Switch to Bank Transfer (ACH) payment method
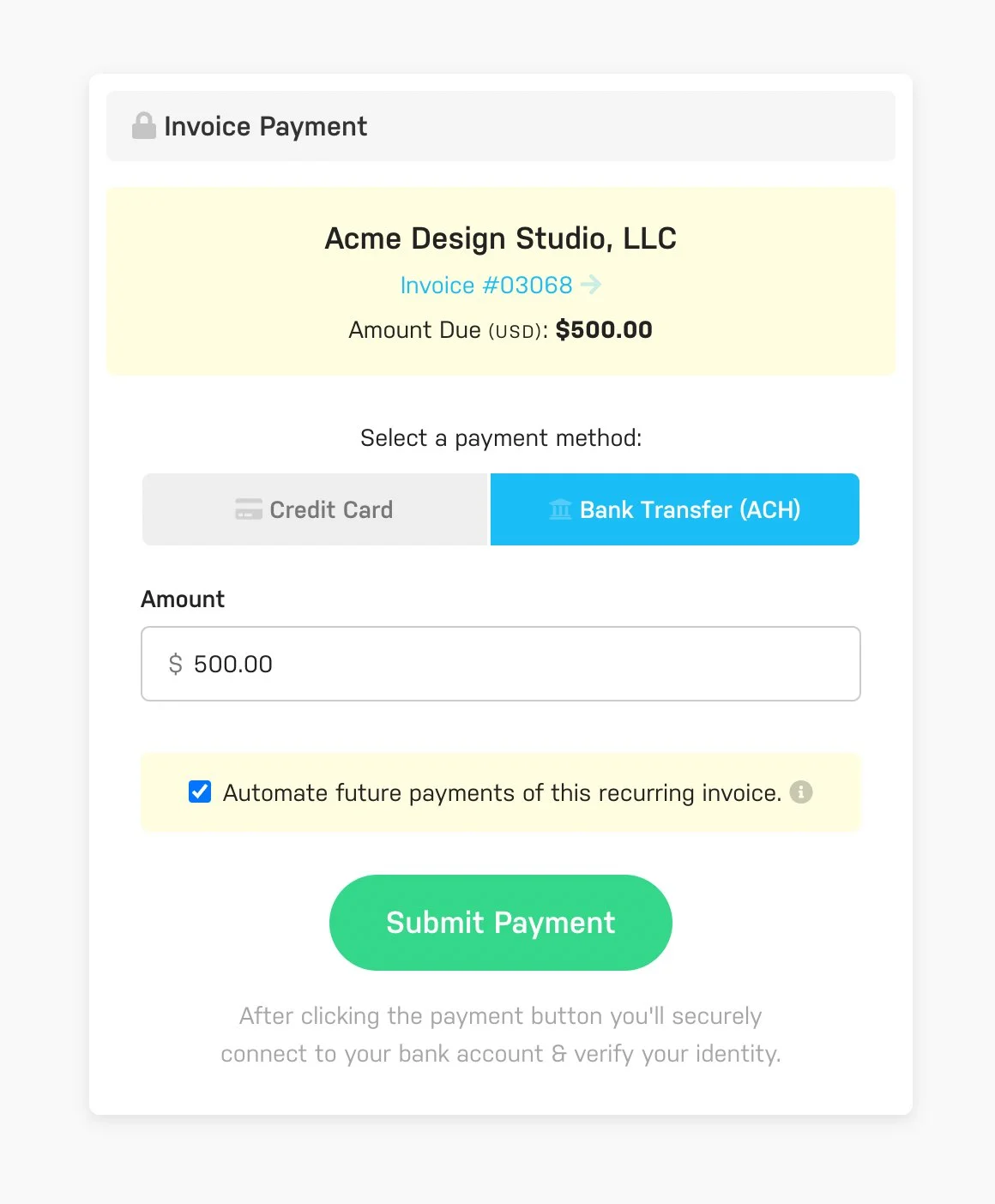This screenshot has width=995, height=1204. tap(674, 509)
